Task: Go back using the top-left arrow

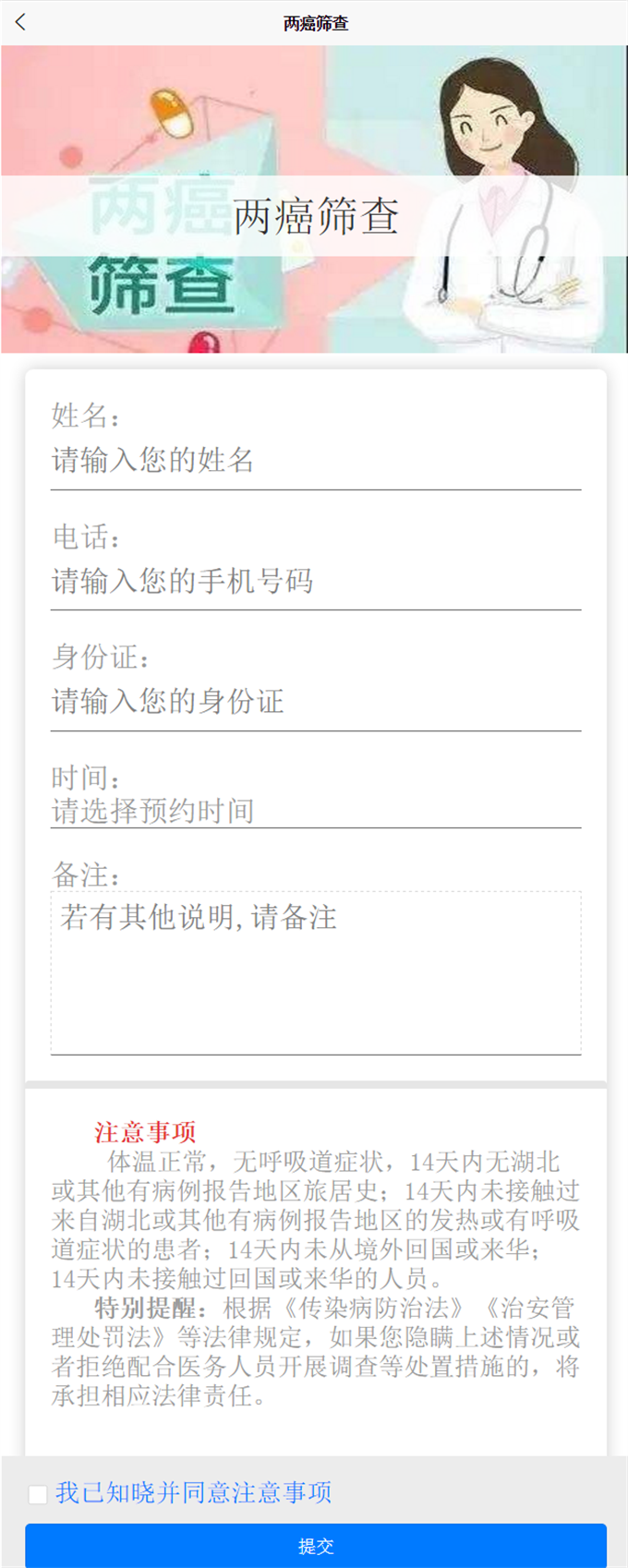Action: click(x=21, y=22)
